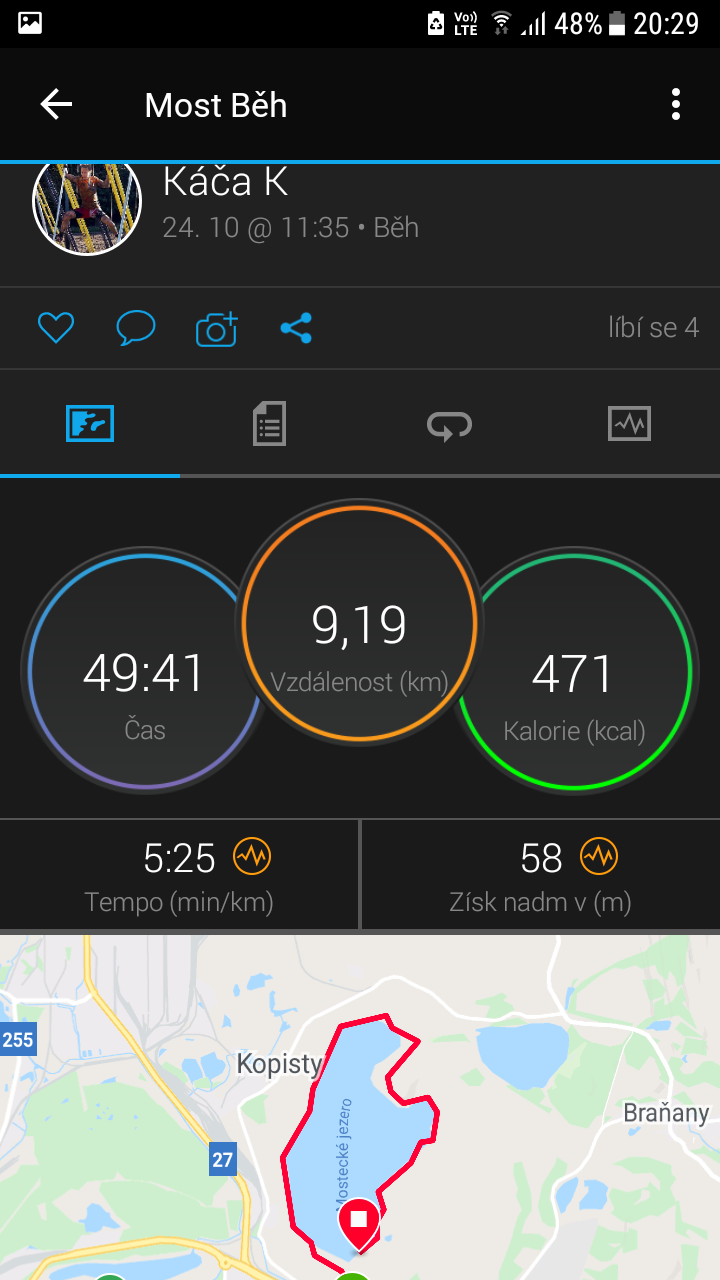Open the comments bubble
This screenshot has height=1280, width=720.
[136, 328]
